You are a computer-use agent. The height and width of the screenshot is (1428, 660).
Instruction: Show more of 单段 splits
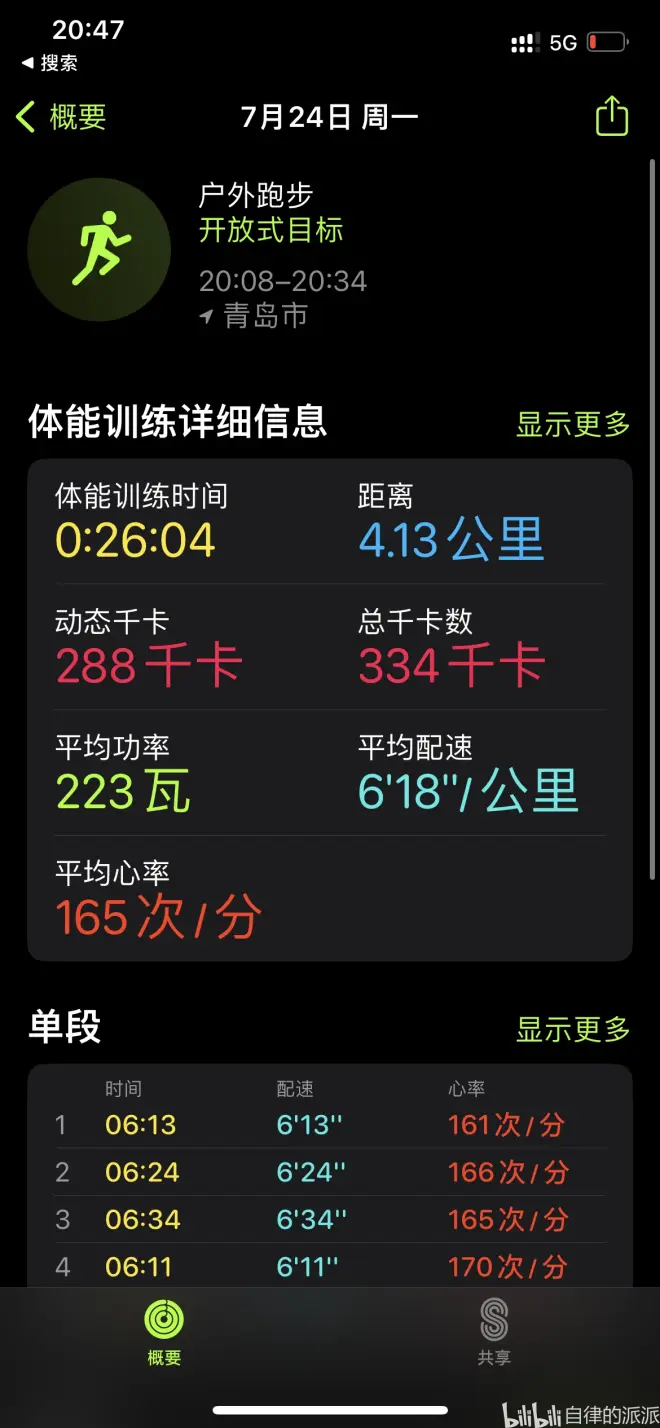(x=572, y=1028)
